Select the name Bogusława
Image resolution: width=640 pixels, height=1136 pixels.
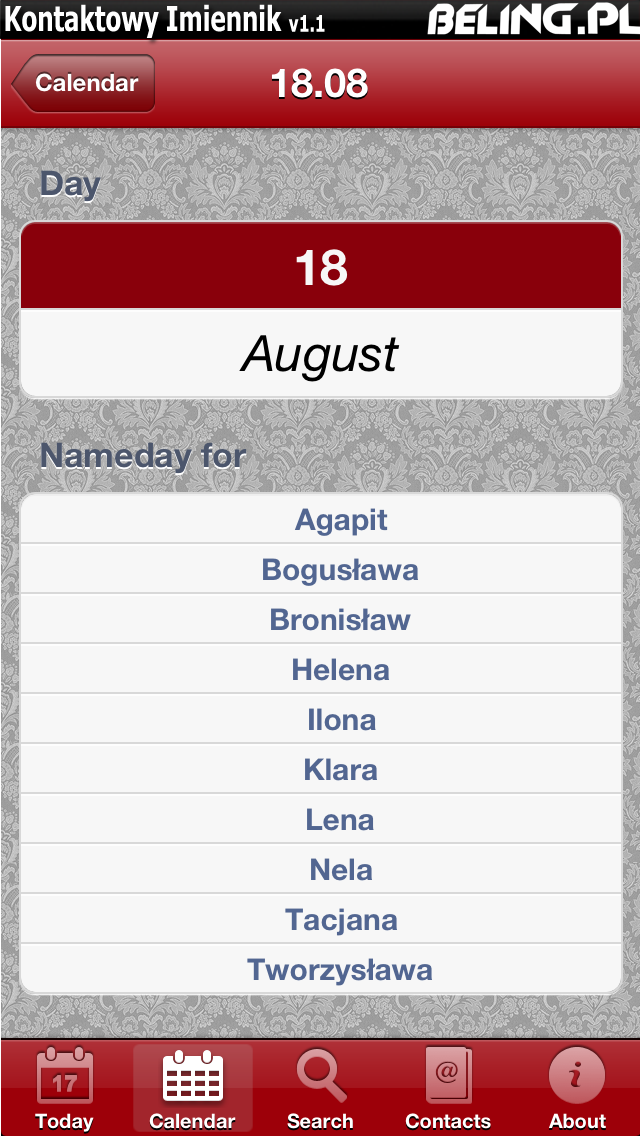click(x=321, y=569)
